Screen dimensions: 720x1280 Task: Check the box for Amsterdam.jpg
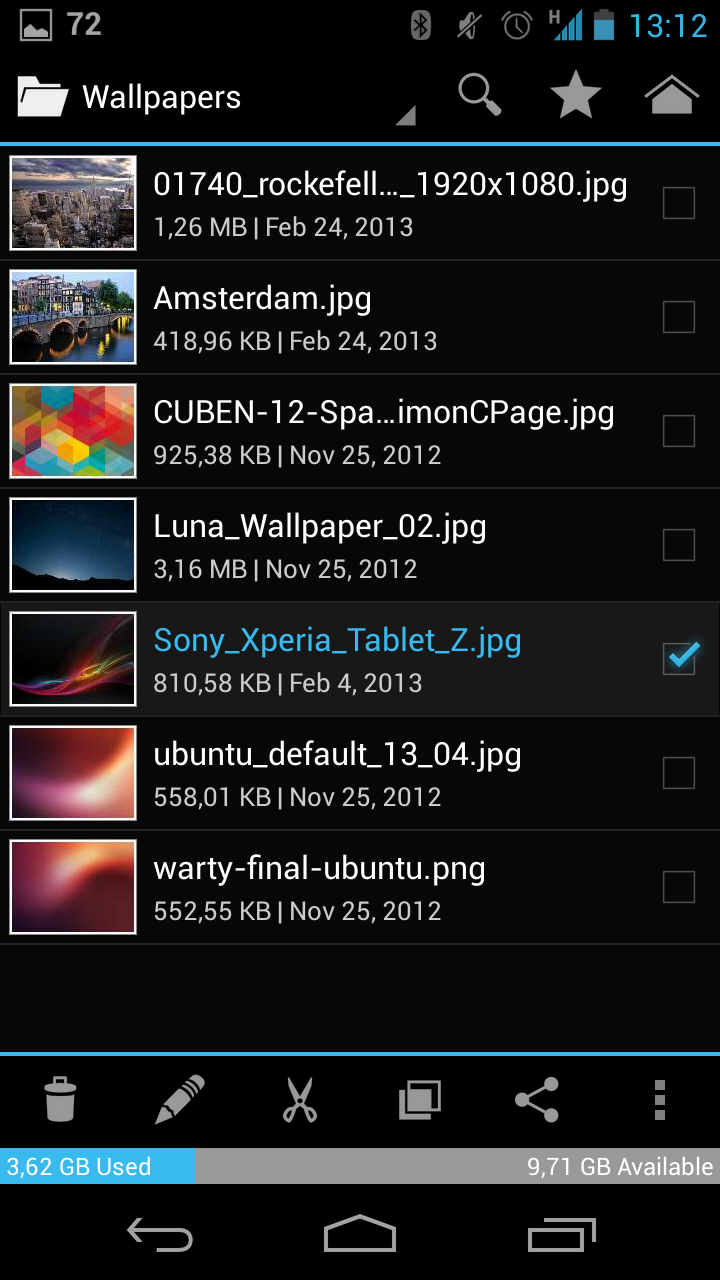(679, 317)
